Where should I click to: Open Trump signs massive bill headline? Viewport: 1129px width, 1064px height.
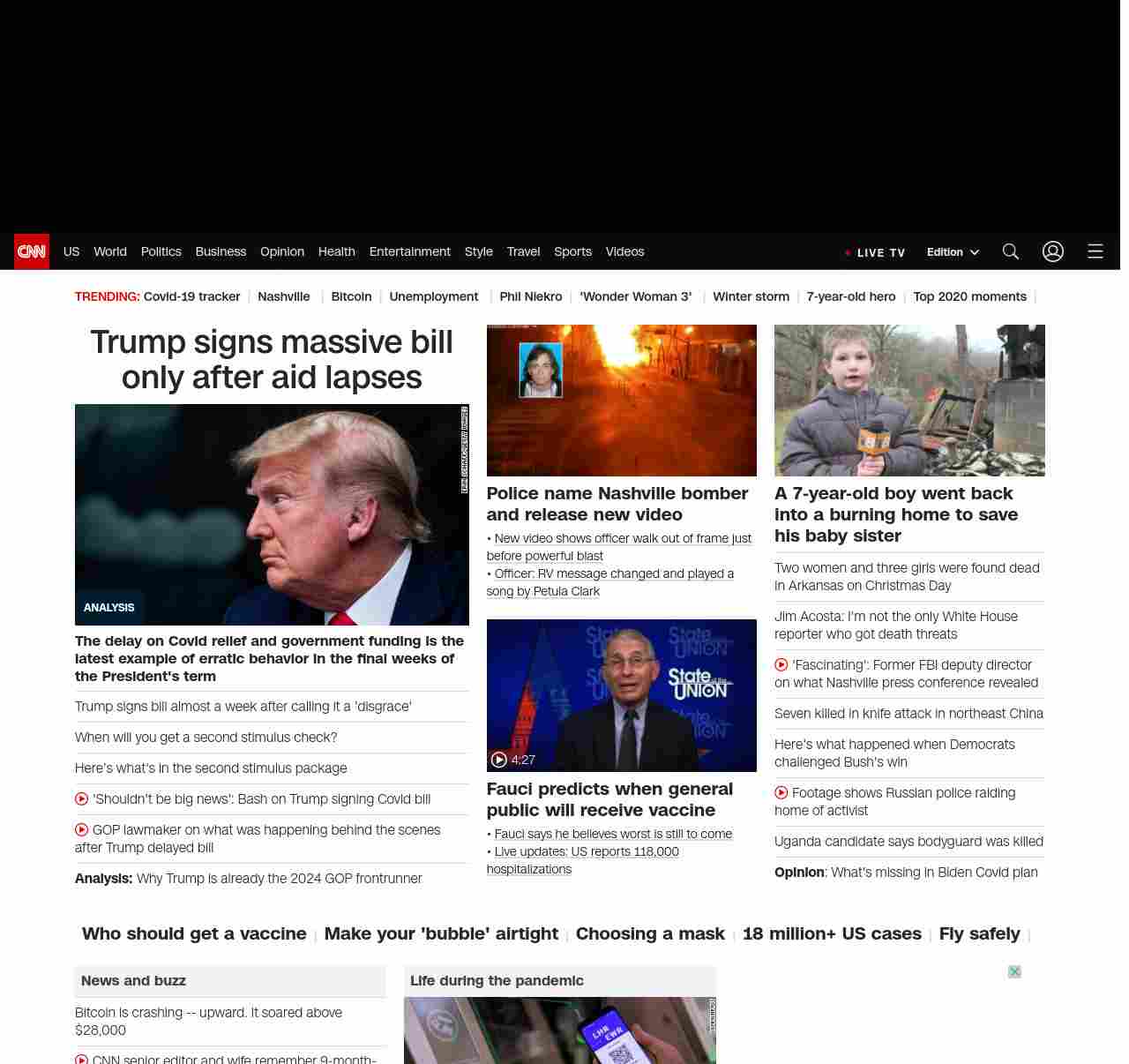click(x=272, y=359)
